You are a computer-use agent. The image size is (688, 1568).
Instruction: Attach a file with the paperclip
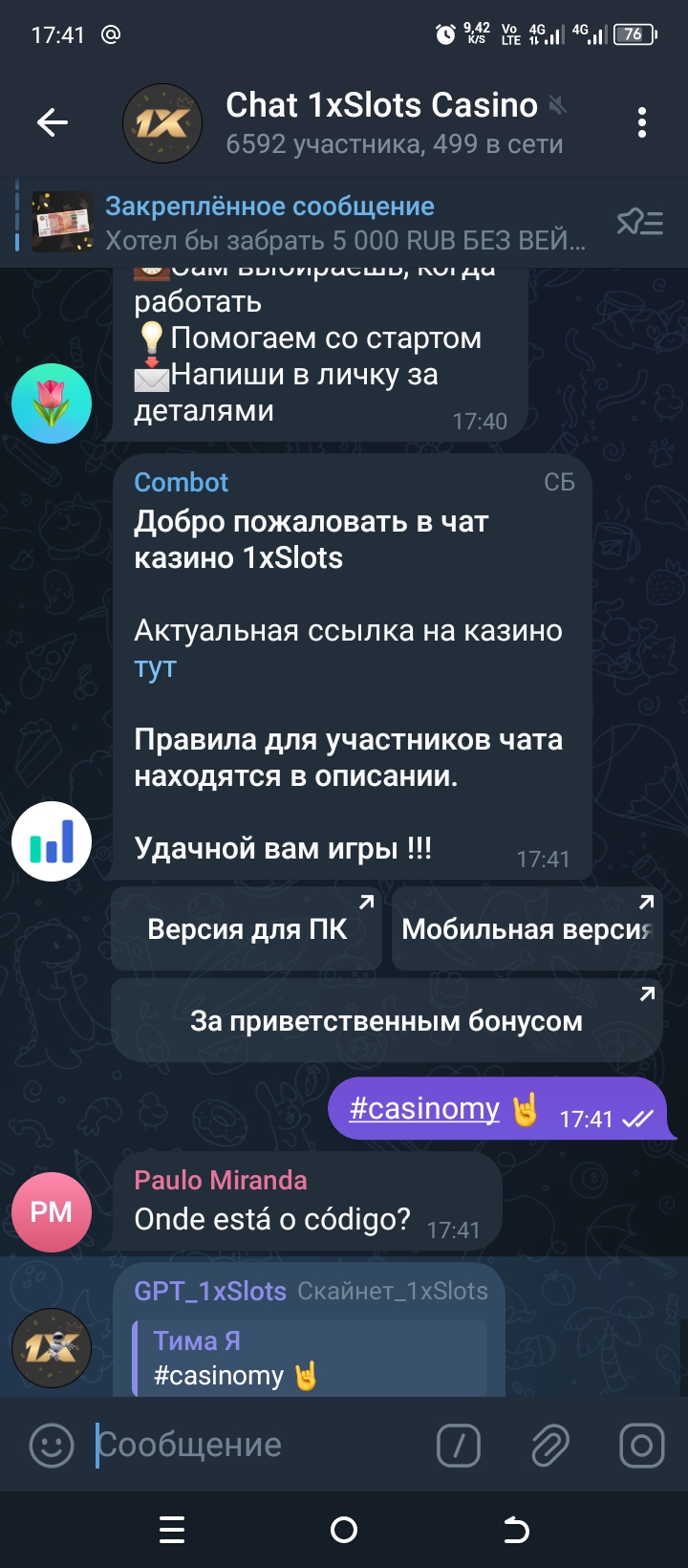(550, 1445)
